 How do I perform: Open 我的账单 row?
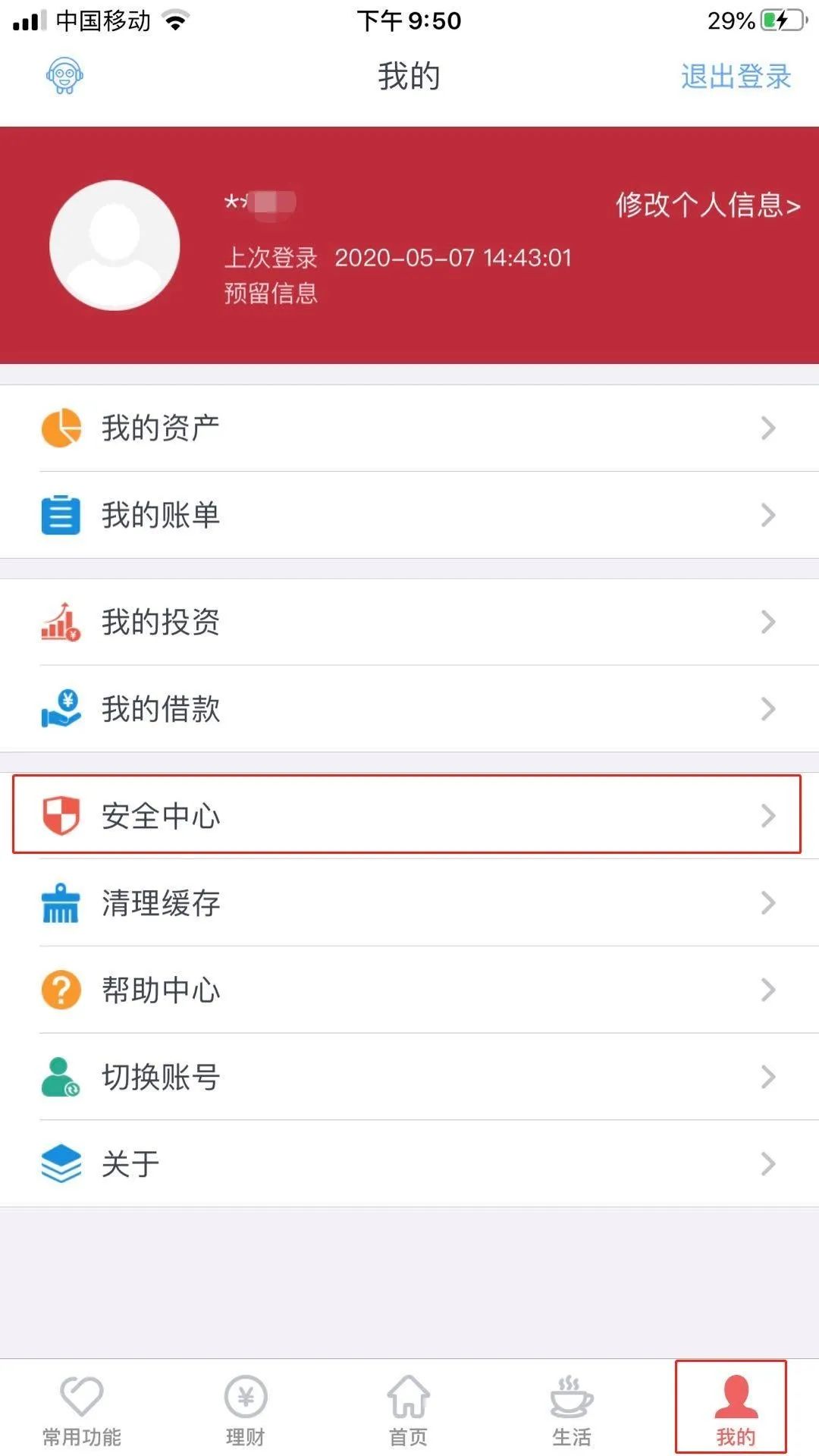click(x=409, y=516)
